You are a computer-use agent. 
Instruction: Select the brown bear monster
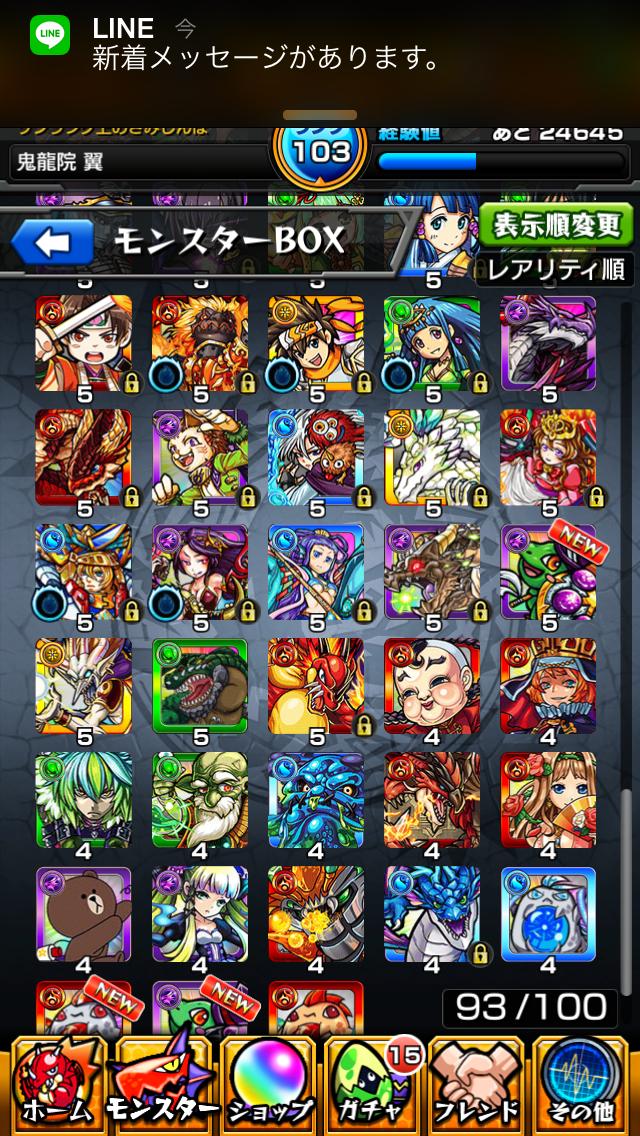[x=84, y=914]
